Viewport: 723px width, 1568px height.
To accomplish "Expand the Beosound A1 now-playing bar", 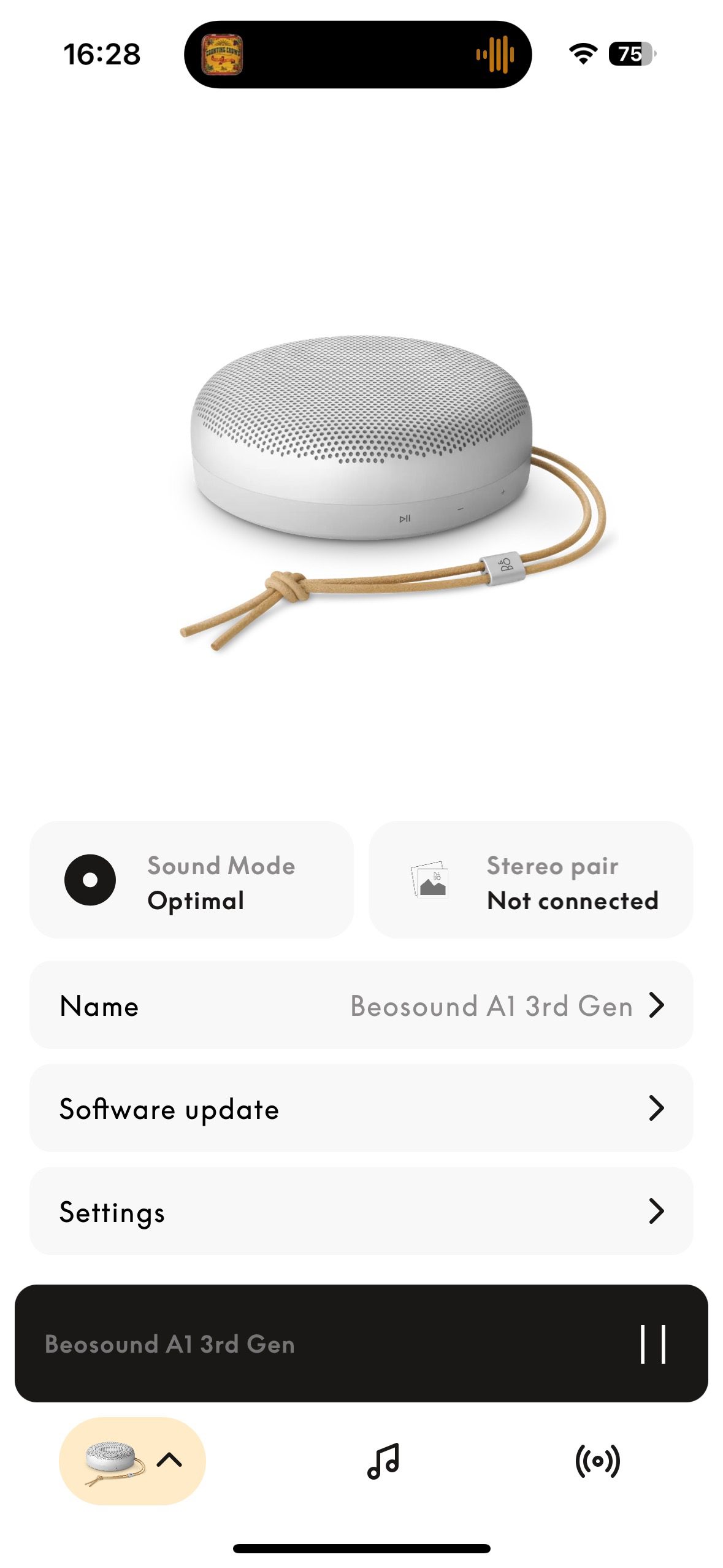I will 307,1344.
